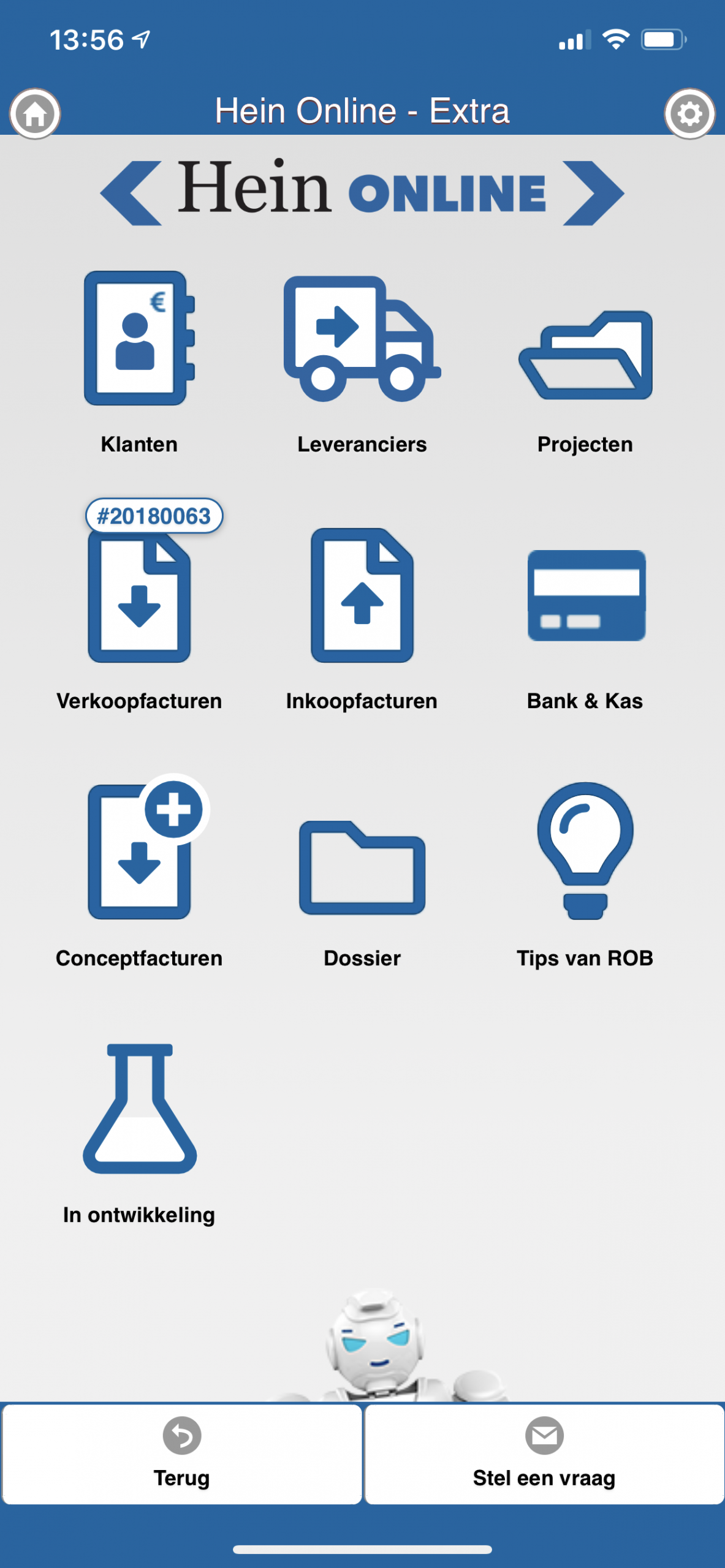
Task: Open the settings gear
Action: tap(689, 114)
